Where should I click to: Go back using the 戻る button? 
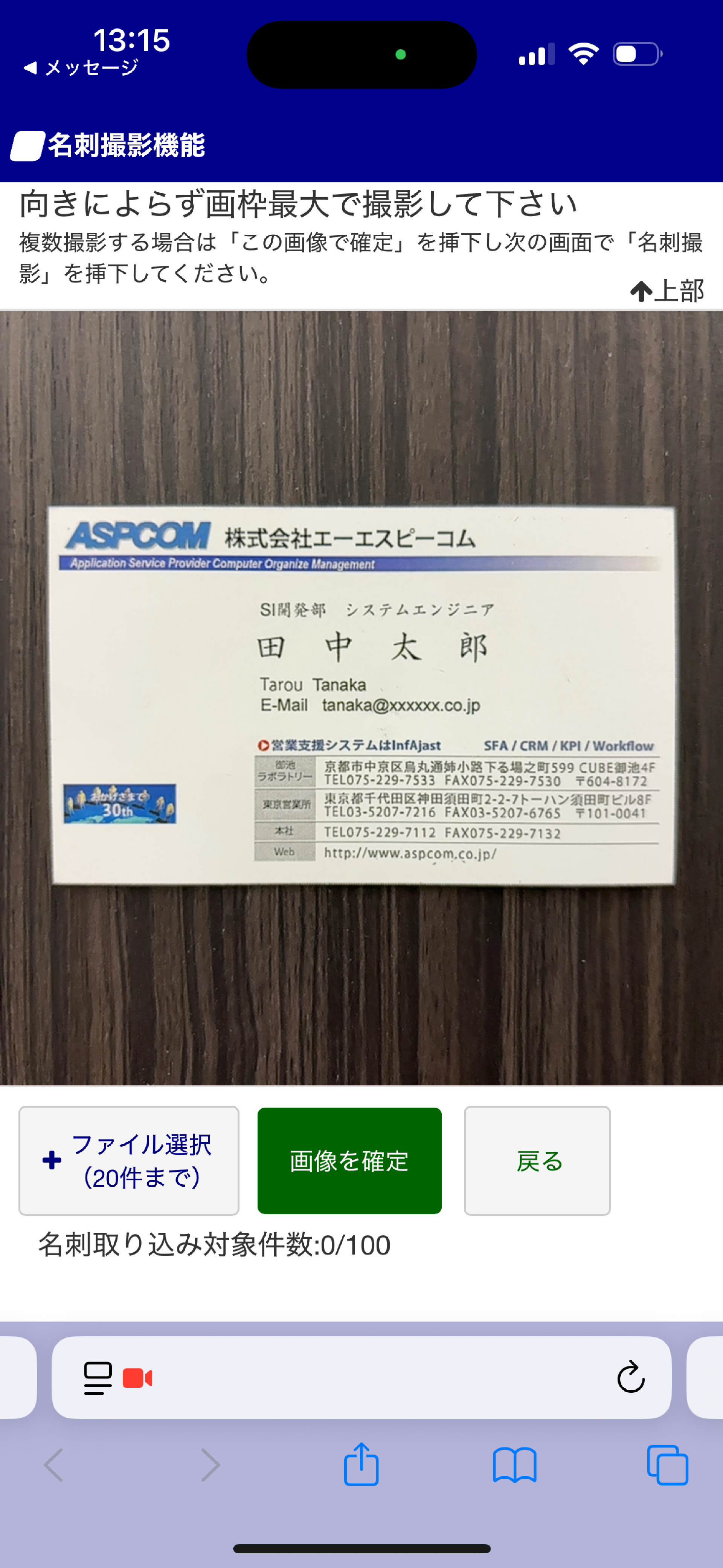(x=537, y=1160)
